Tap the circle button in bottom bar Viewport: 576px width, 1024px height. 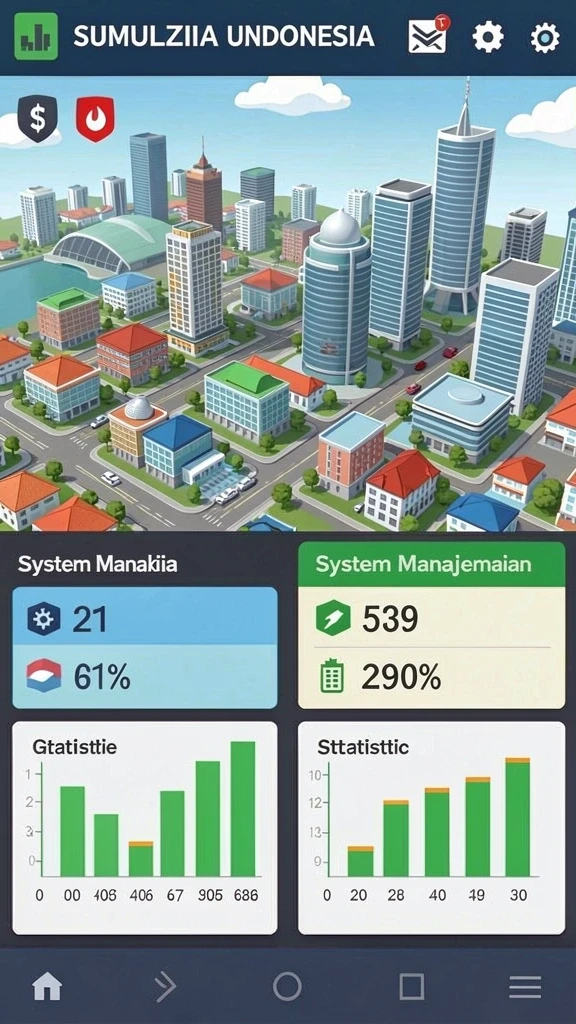click(287, 986)
